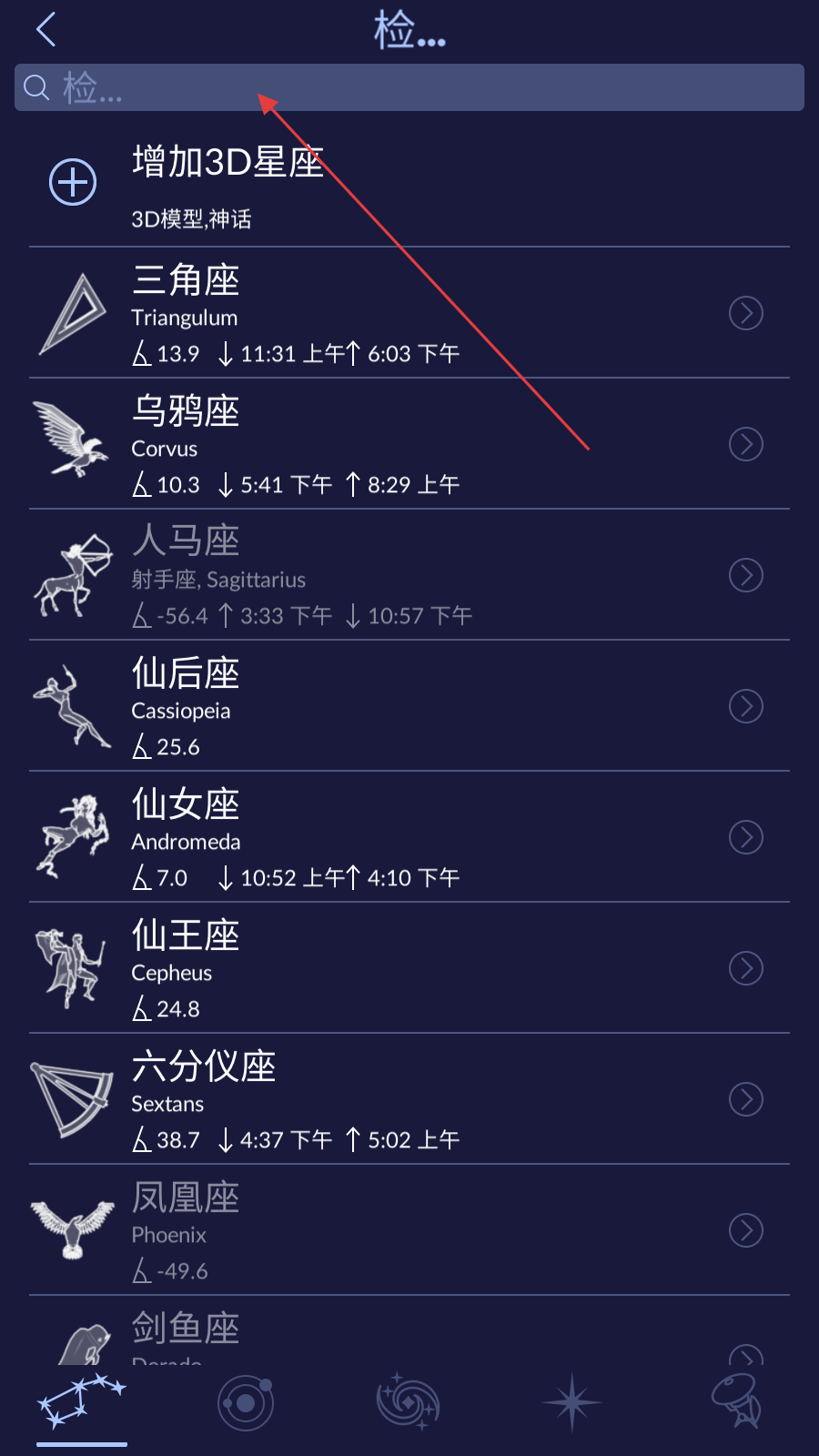Open the 凤凰座 Phoenix entry
Image resolution: width=819 pixels, height=1456 pixels.
pos(409,1230)
